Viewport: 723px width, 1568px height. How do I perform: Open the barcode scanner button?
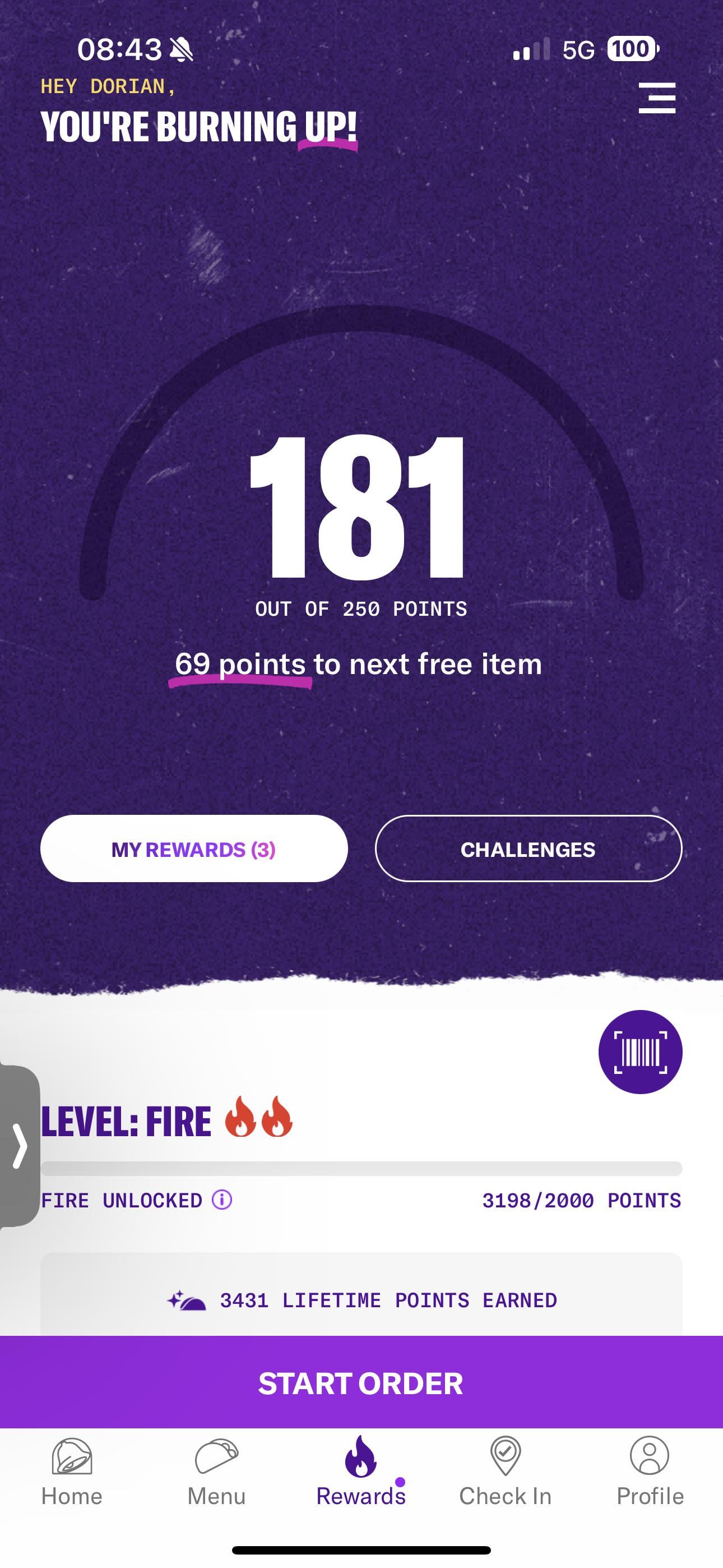coord(640,1052)
